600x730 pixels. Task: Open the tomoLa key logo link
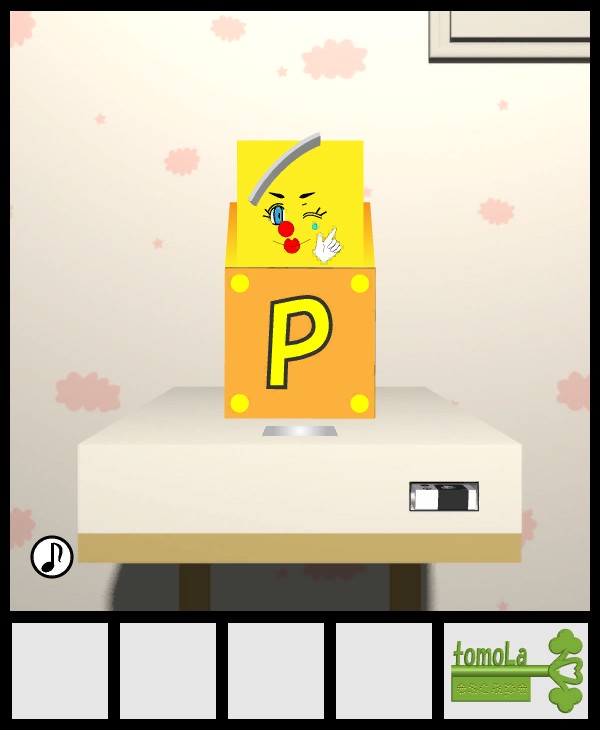pos(516,671)
